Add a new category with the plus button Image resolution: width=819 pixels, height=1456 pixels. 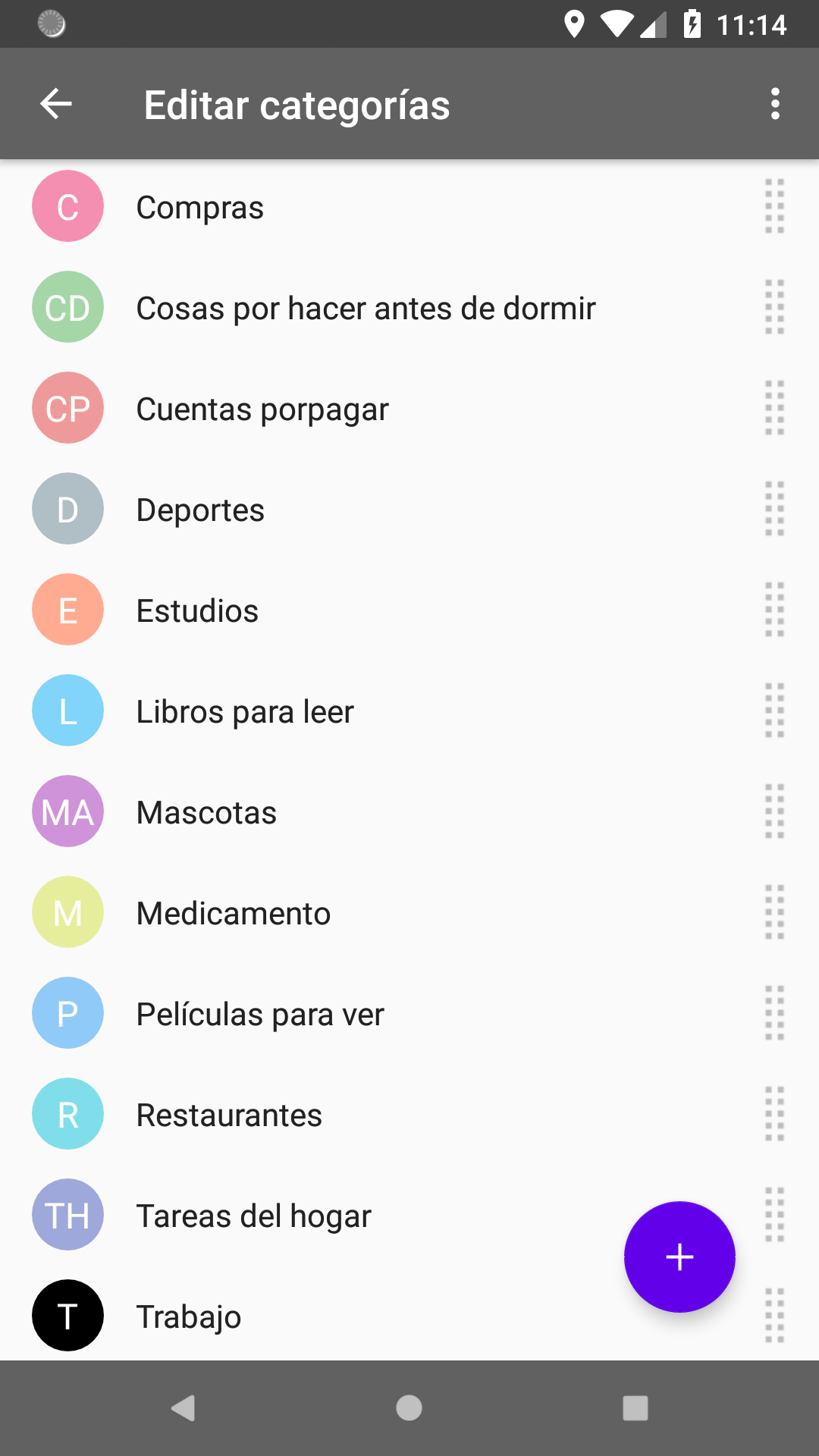coord(679,1257)
